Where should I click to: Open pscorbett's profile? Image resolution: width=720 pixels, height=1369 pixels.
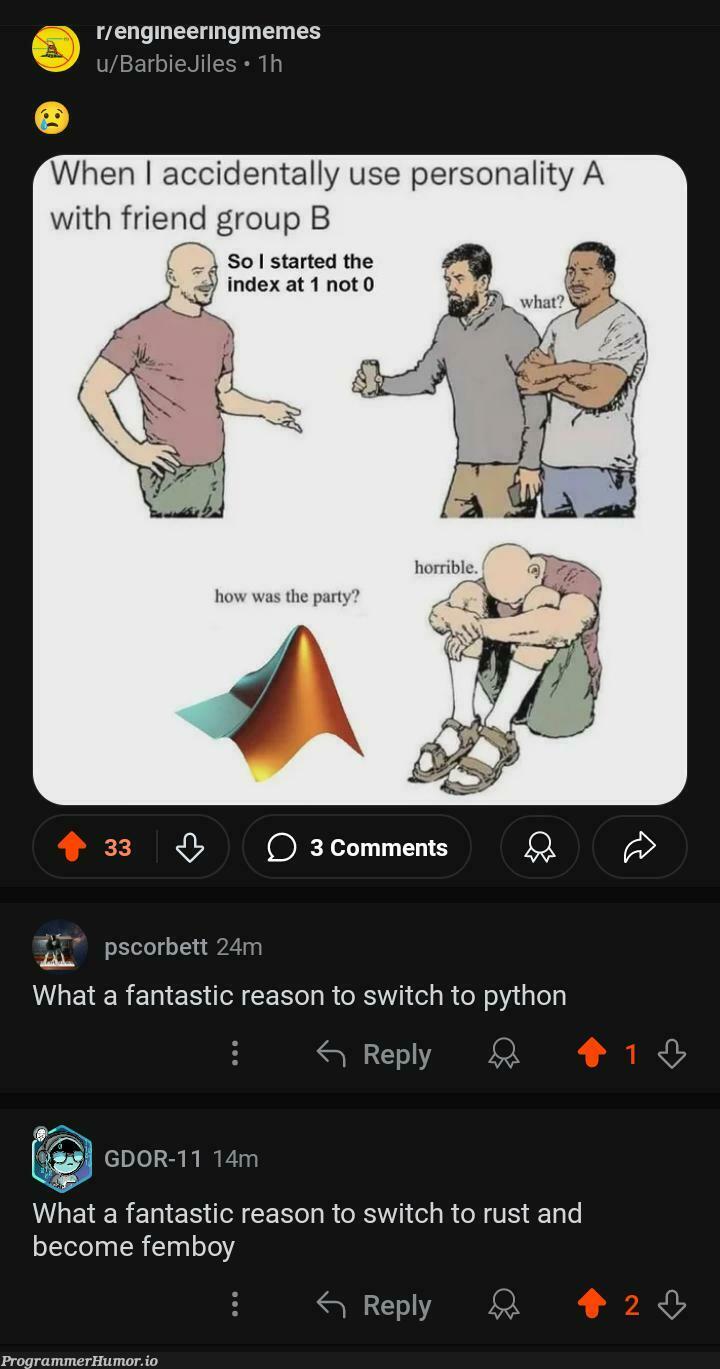coord(155,946)
